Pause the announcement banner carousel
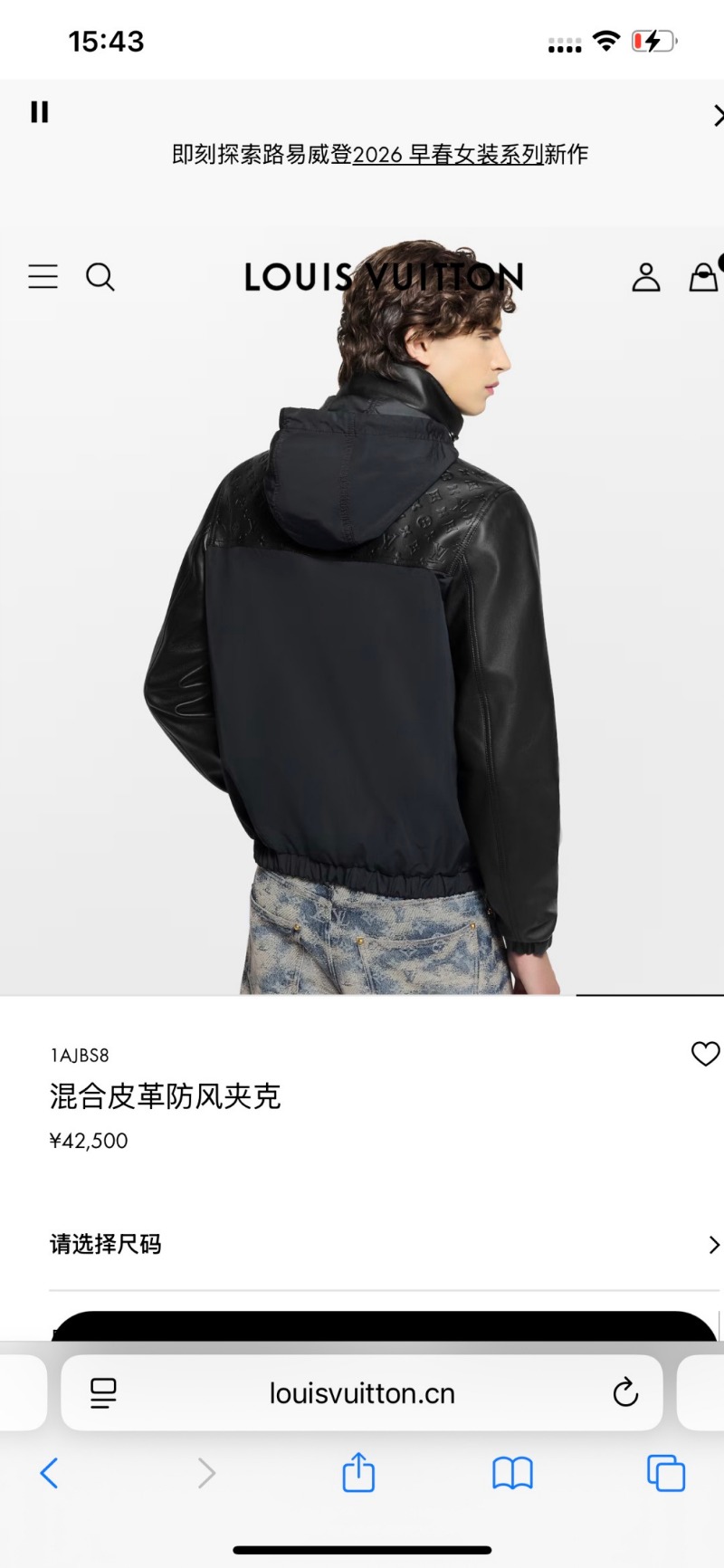This screenshot has height=1568, width=724. pos(39,112)
